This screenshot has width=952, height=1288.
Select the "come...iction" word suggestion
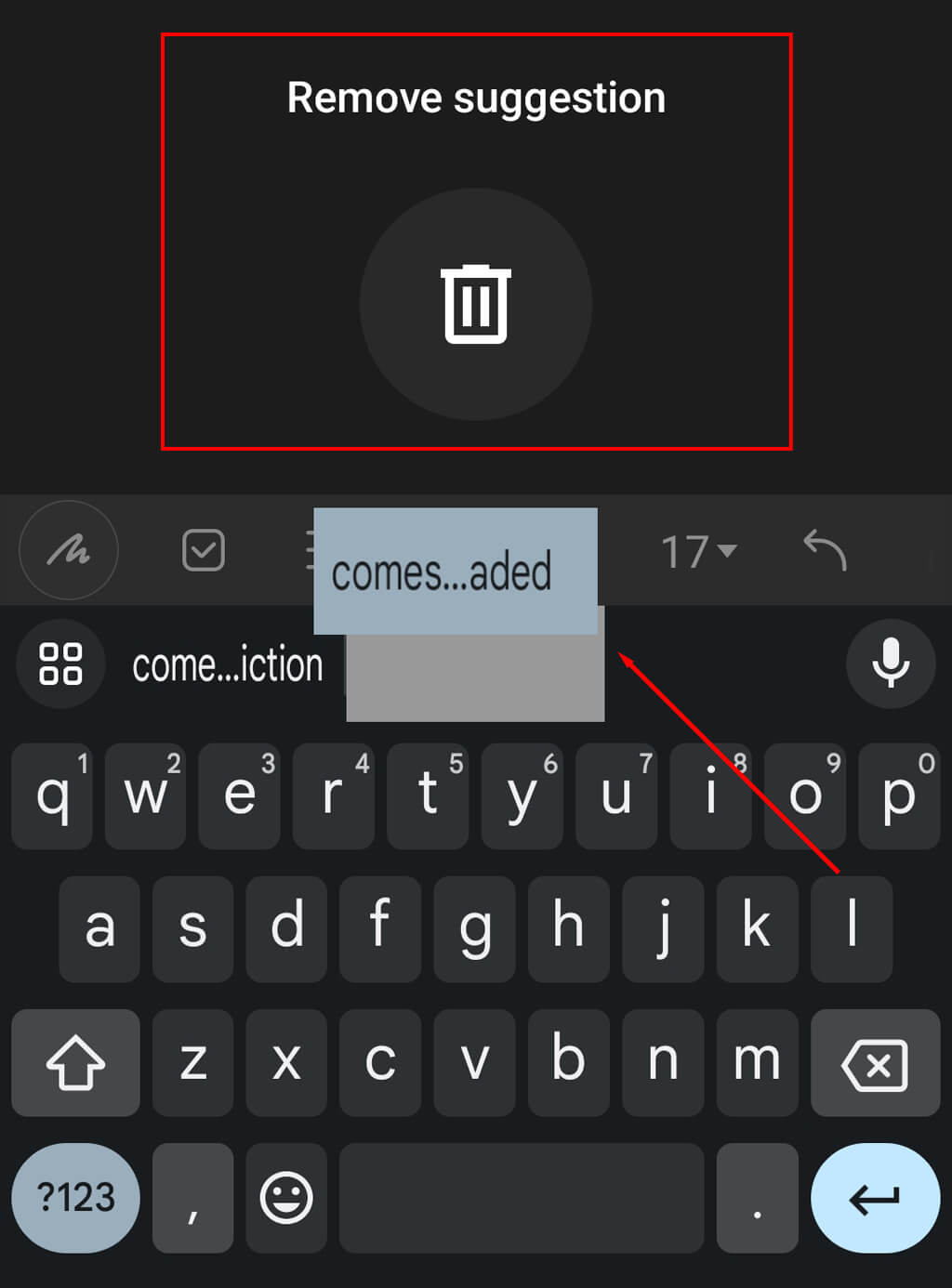(227, 665)
